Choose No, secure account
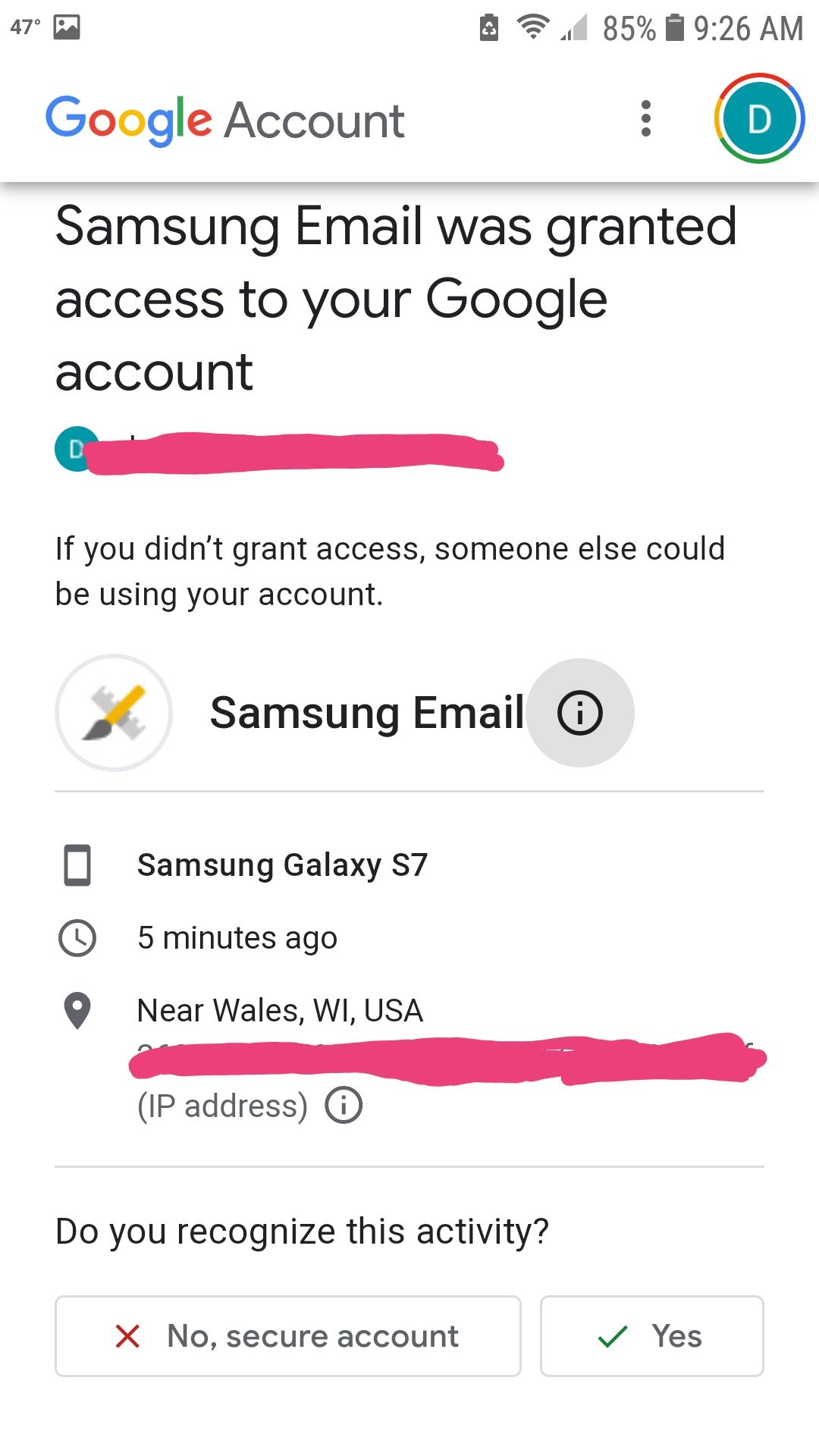This screenshot has height=1456, width=819. [287, 1336]
